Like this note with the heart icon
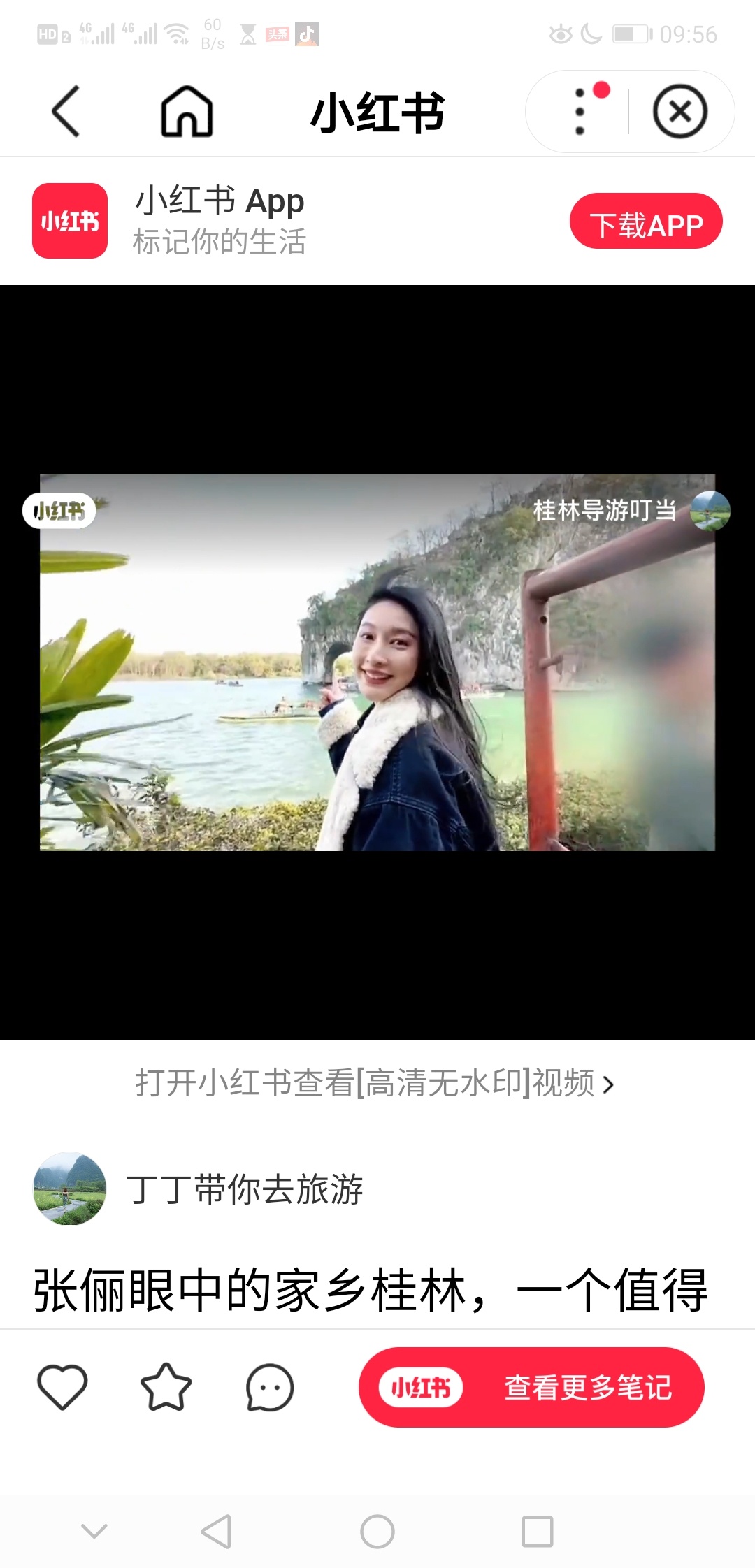Image resolution: width=755 pixels, height=1568 pixels. [62, 1386]
